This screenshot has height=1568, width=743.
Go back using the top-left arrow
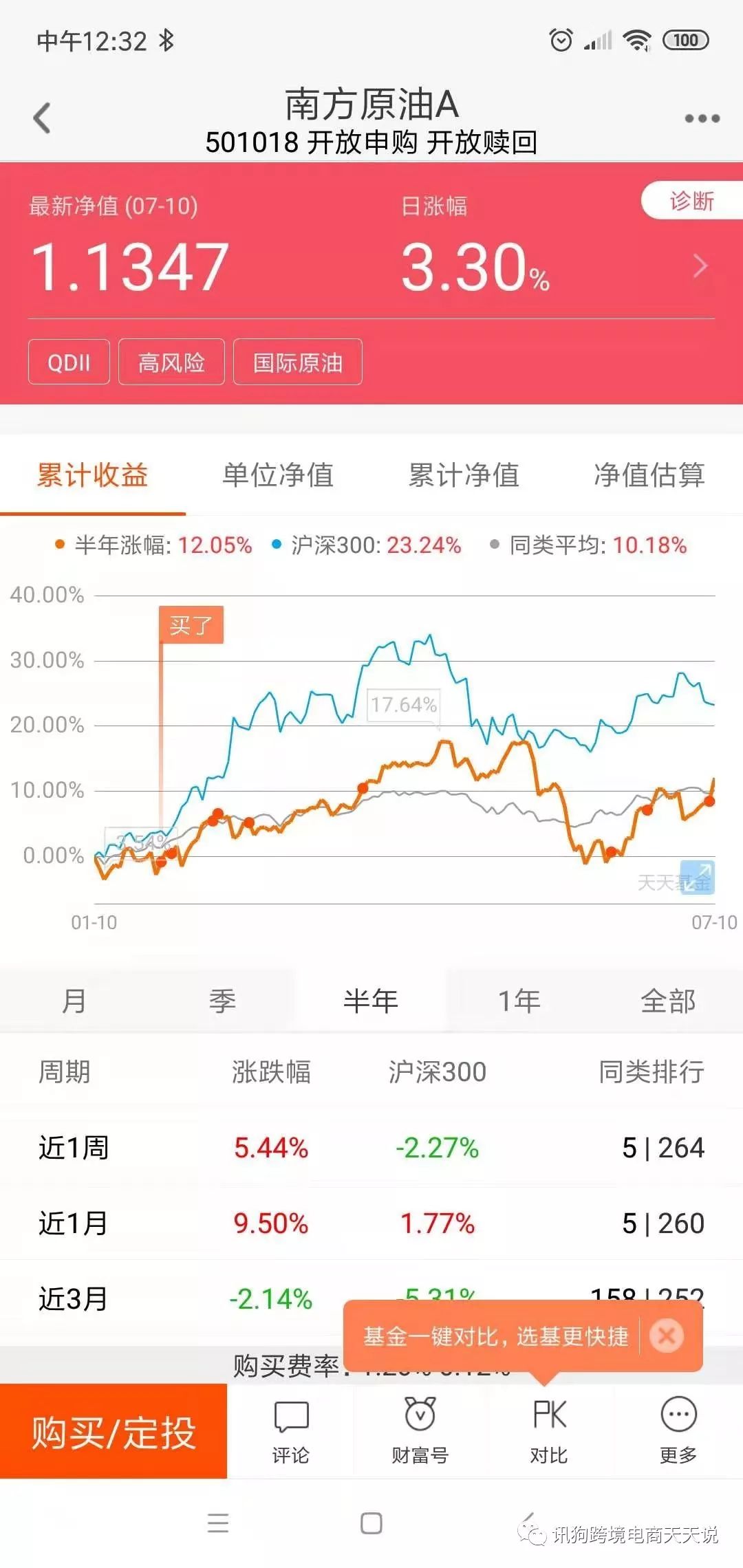[x=43, y=118]
